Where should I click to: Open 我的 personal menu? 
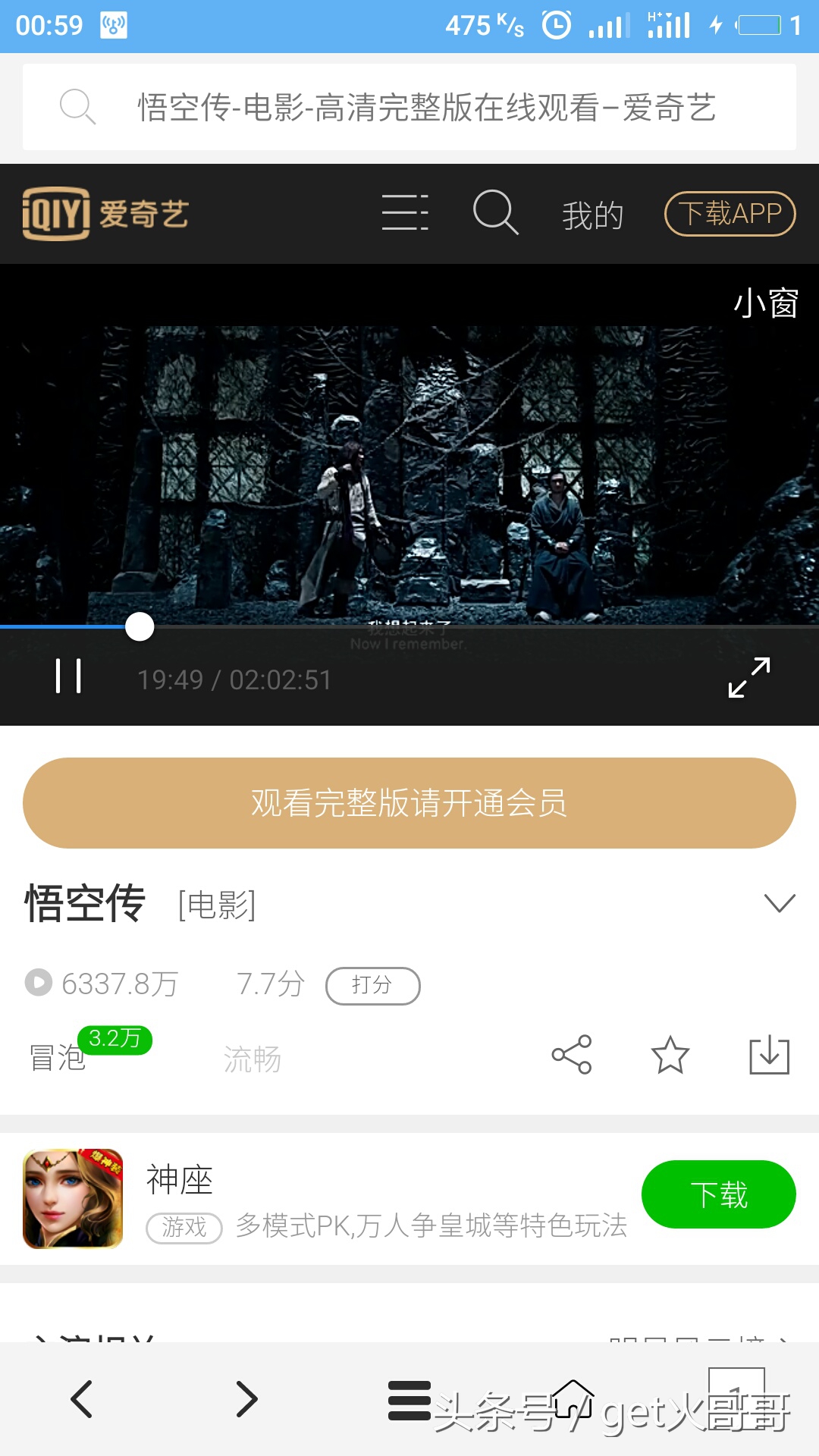point(593,215)
